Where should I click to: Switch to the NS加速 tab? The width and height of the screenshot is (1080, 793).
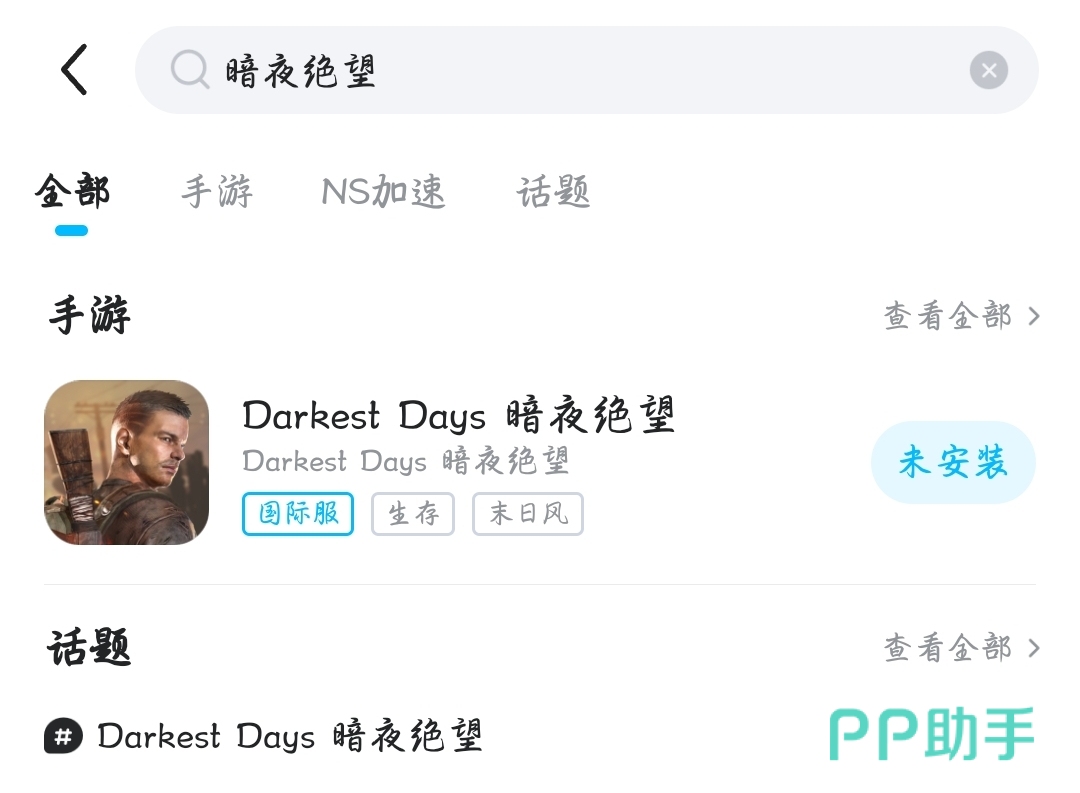(x=383, y=192)
